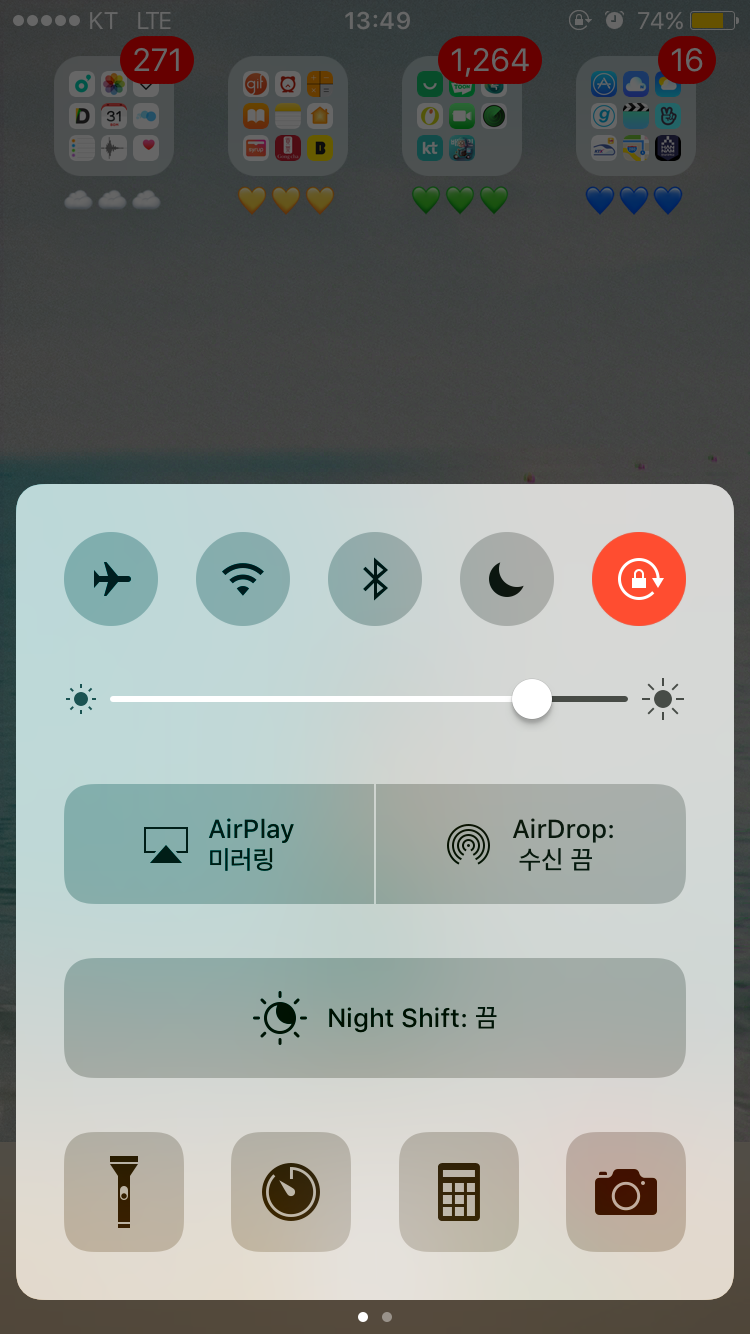Open AirPlay 미러링 options

click(219, 844)
